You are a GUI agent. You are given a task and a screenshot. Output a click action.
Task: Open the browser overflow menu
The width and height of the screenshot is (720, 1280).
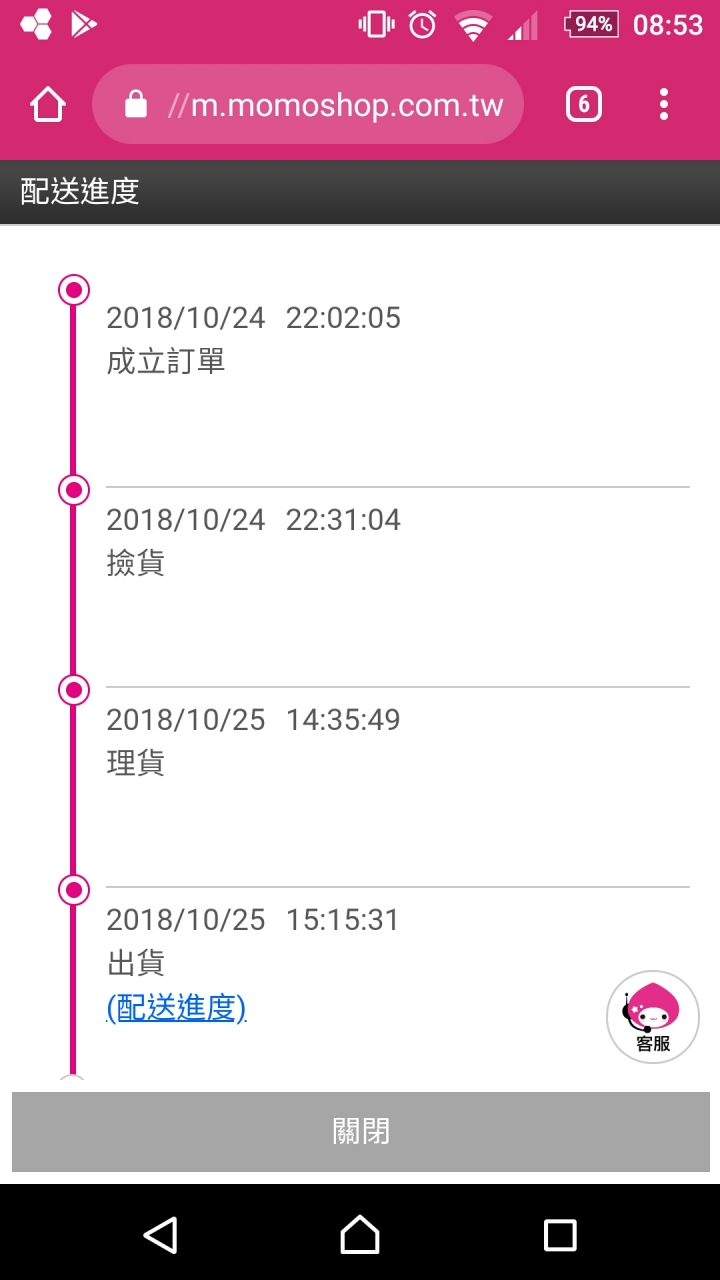point(664,104)
